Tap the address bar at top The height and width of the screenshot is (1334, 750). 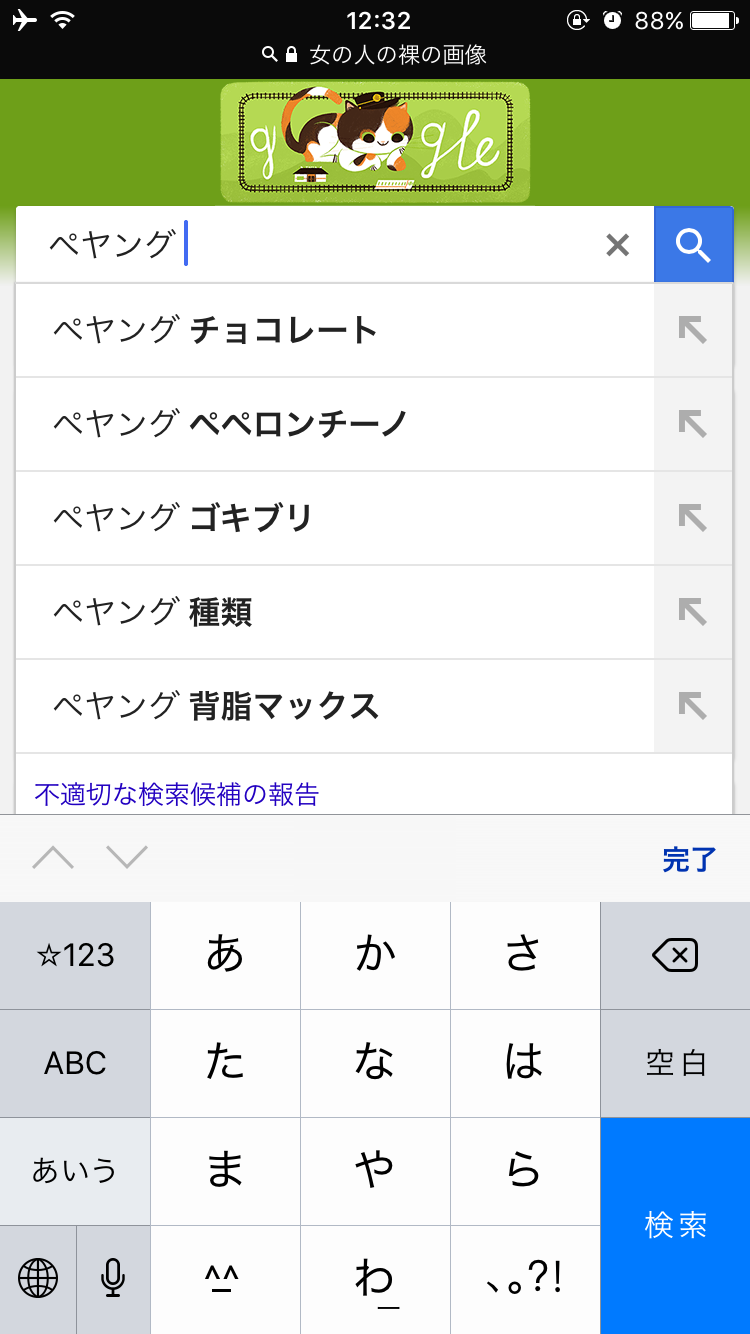[x=375, y=55]
